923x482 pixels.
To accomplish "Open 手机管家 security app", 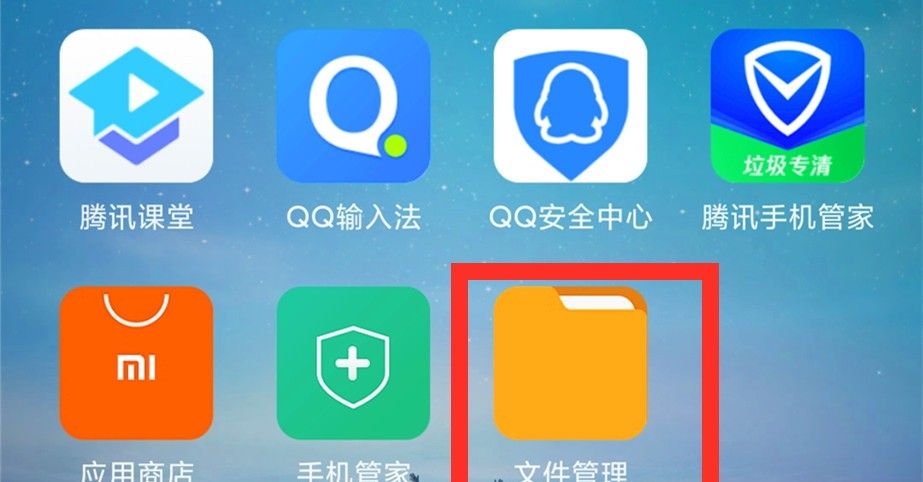I will tap(353, 363).
